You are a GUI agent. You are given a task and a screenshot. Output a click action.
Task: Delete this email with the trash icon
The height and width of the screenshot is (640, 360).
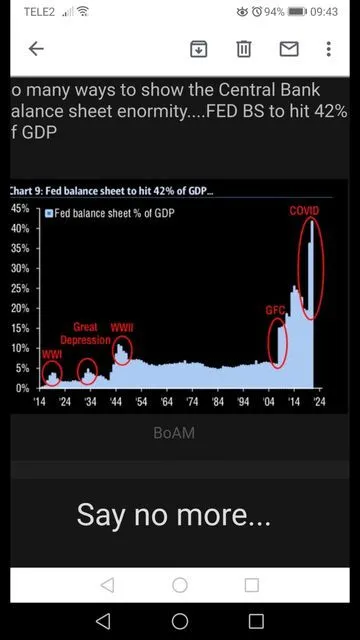pos(244,49)
